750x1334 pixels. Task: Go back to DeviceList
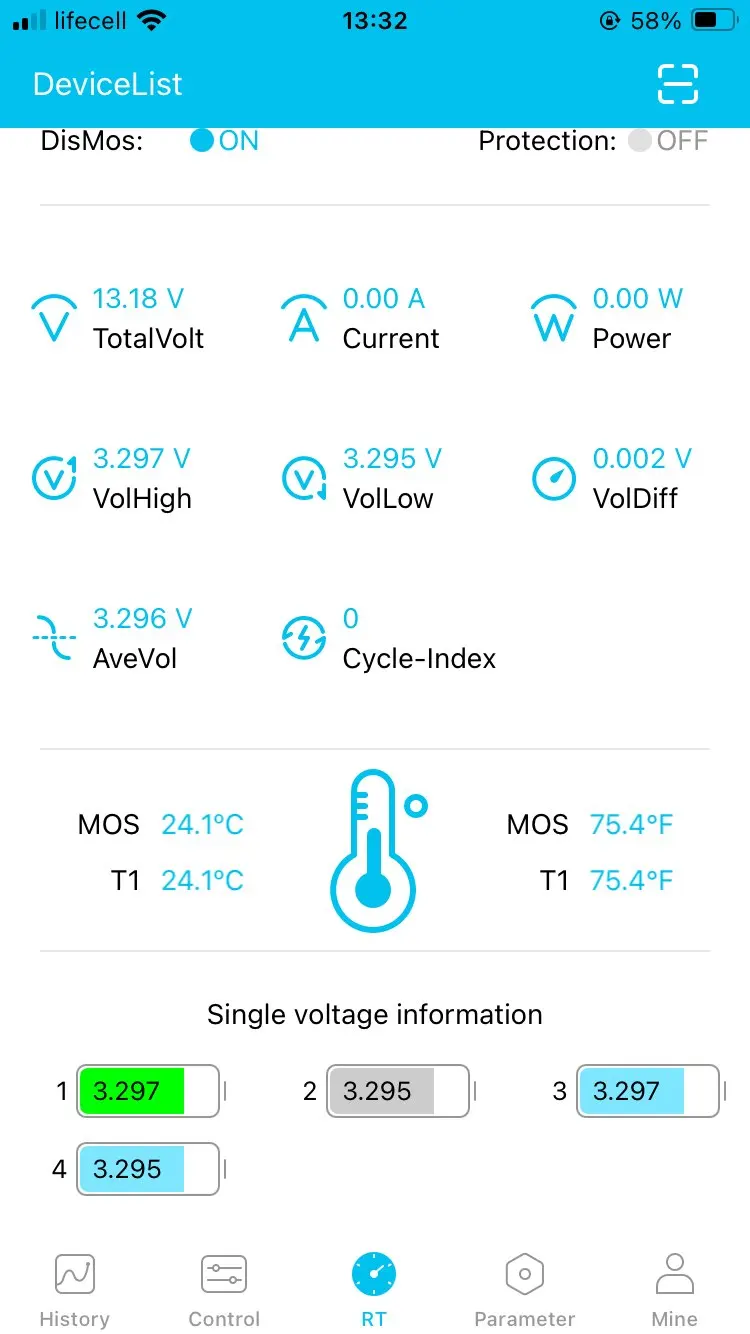click(108, 84)
